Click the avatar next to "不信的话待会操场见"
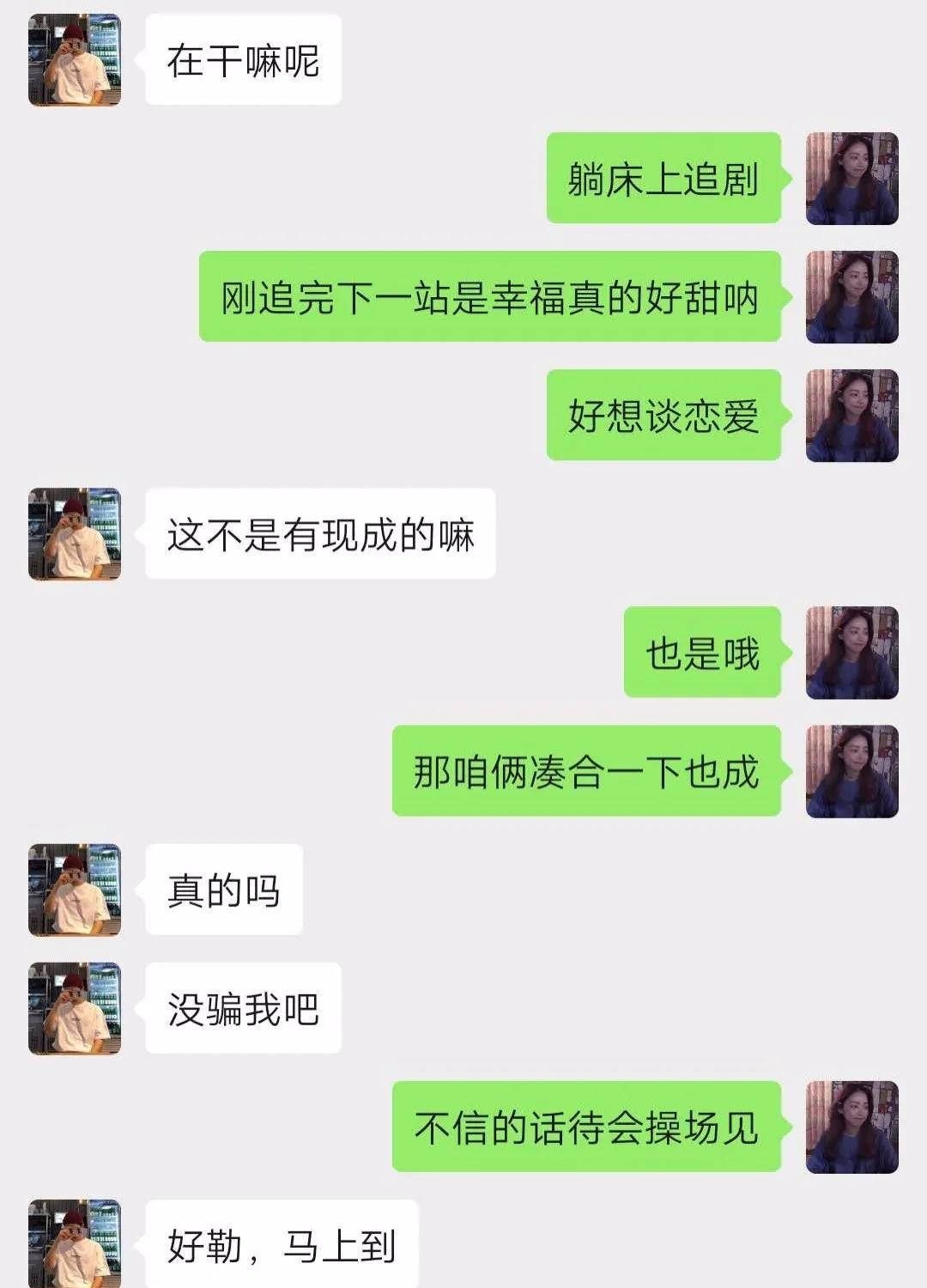Image resolution: width=927 pixels, height=1288 pixels. pyautogui.click(x=852, y=1125)
